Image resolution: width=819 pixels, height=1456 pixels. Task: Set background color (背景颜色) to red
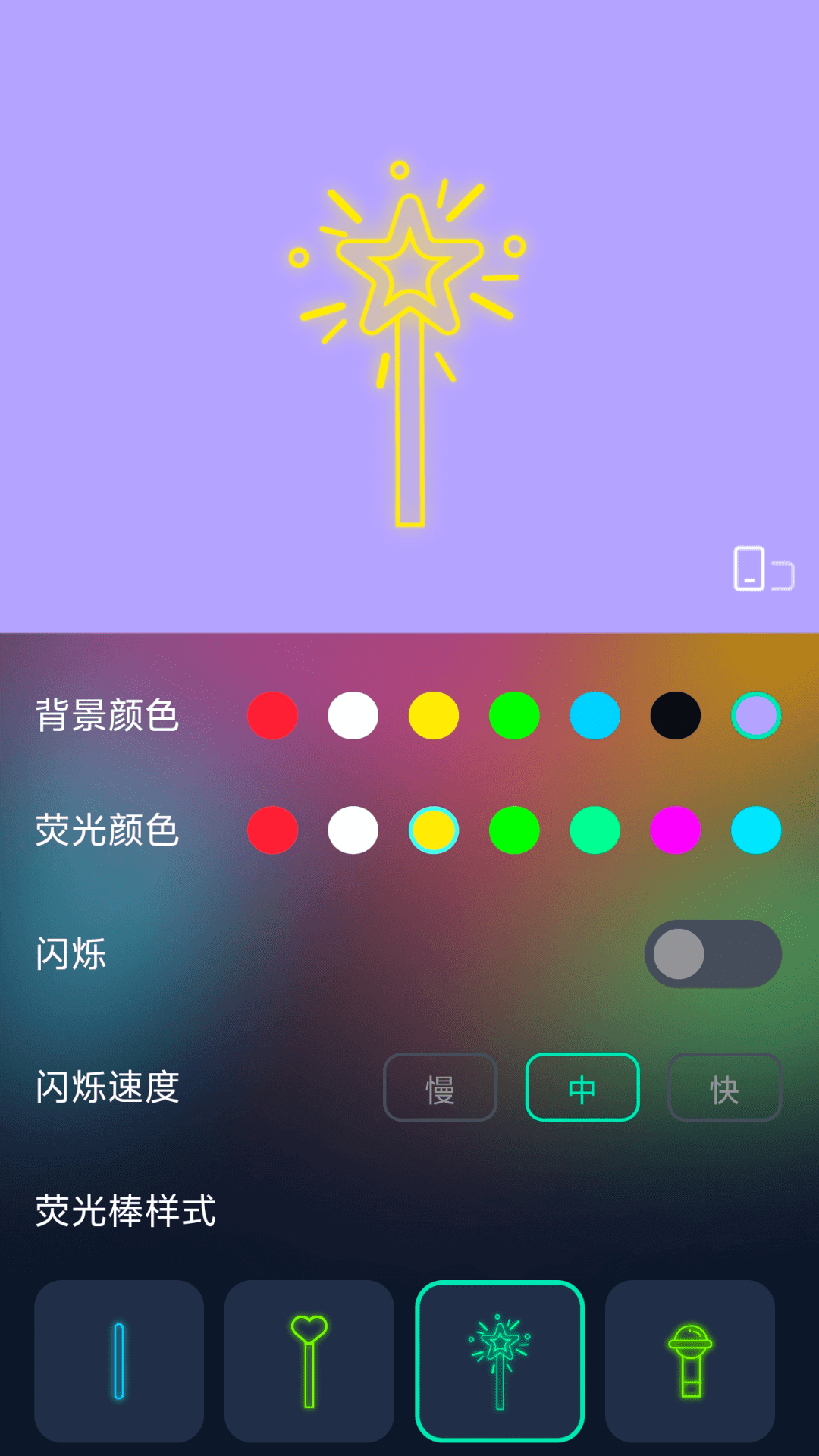pos(272,715)
